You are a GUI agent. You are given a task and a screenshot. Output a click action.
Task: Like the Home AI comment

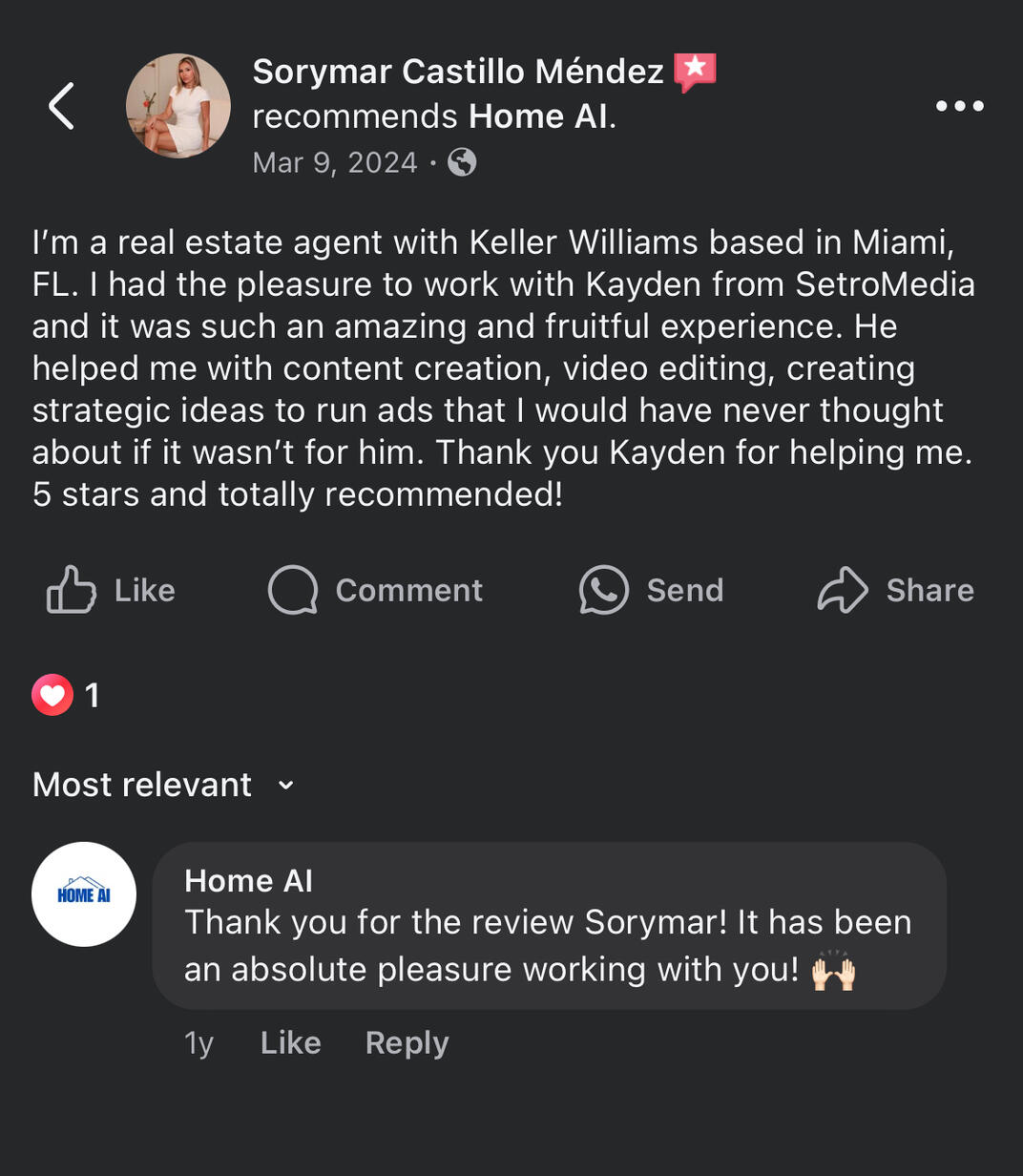290,1042
